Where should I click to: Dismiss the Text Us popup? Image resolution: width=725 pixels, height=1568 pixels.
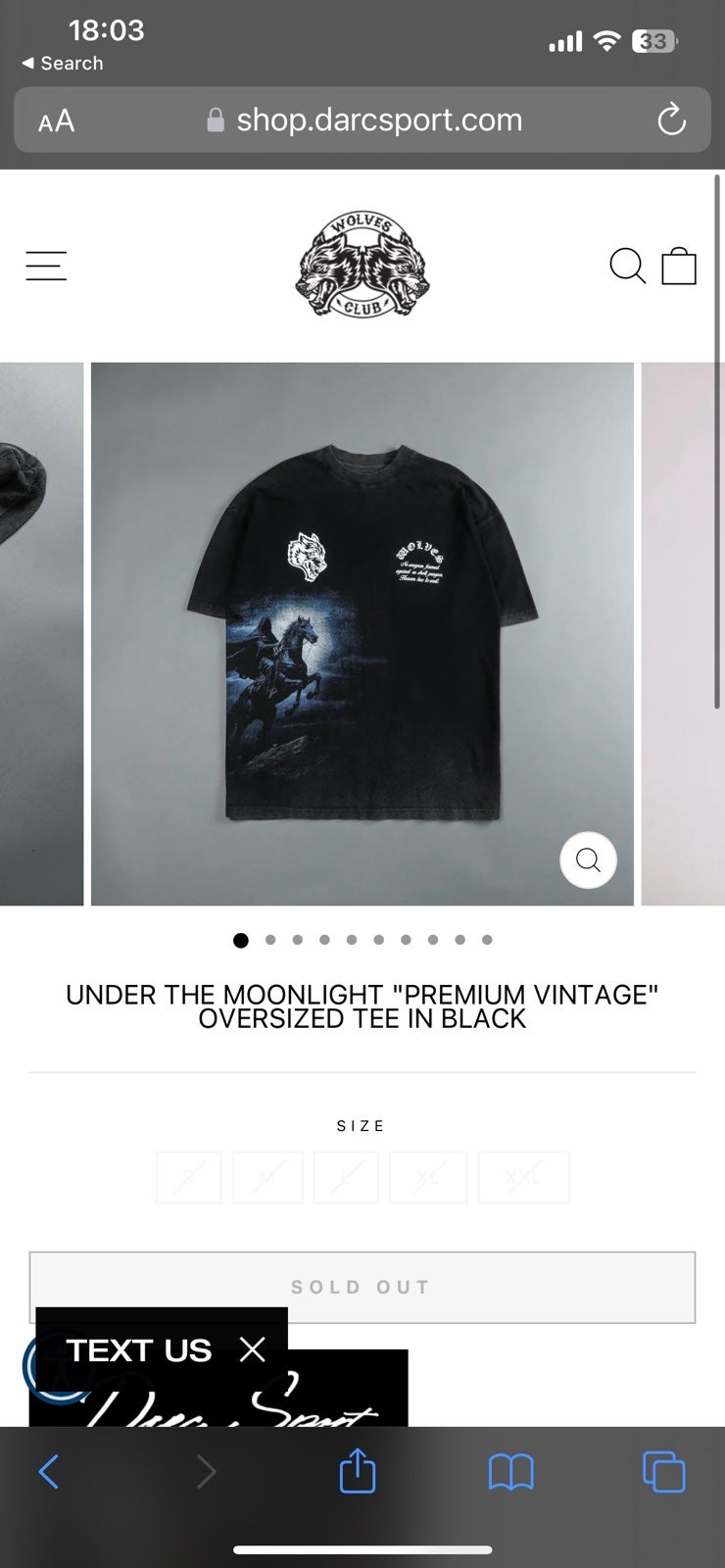[x=253, y=1349]
